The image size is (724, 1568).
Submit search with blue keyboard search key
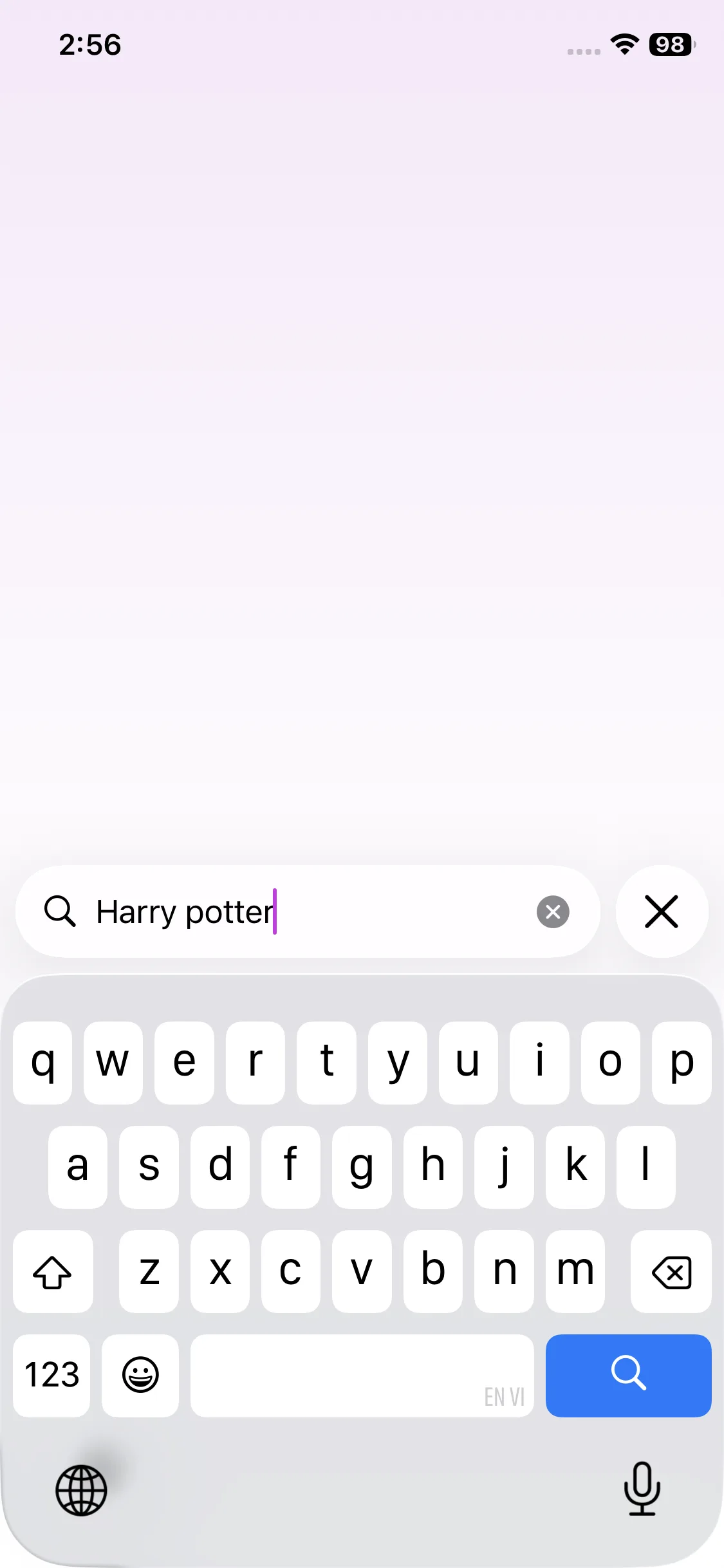[x=628, y=1375]
